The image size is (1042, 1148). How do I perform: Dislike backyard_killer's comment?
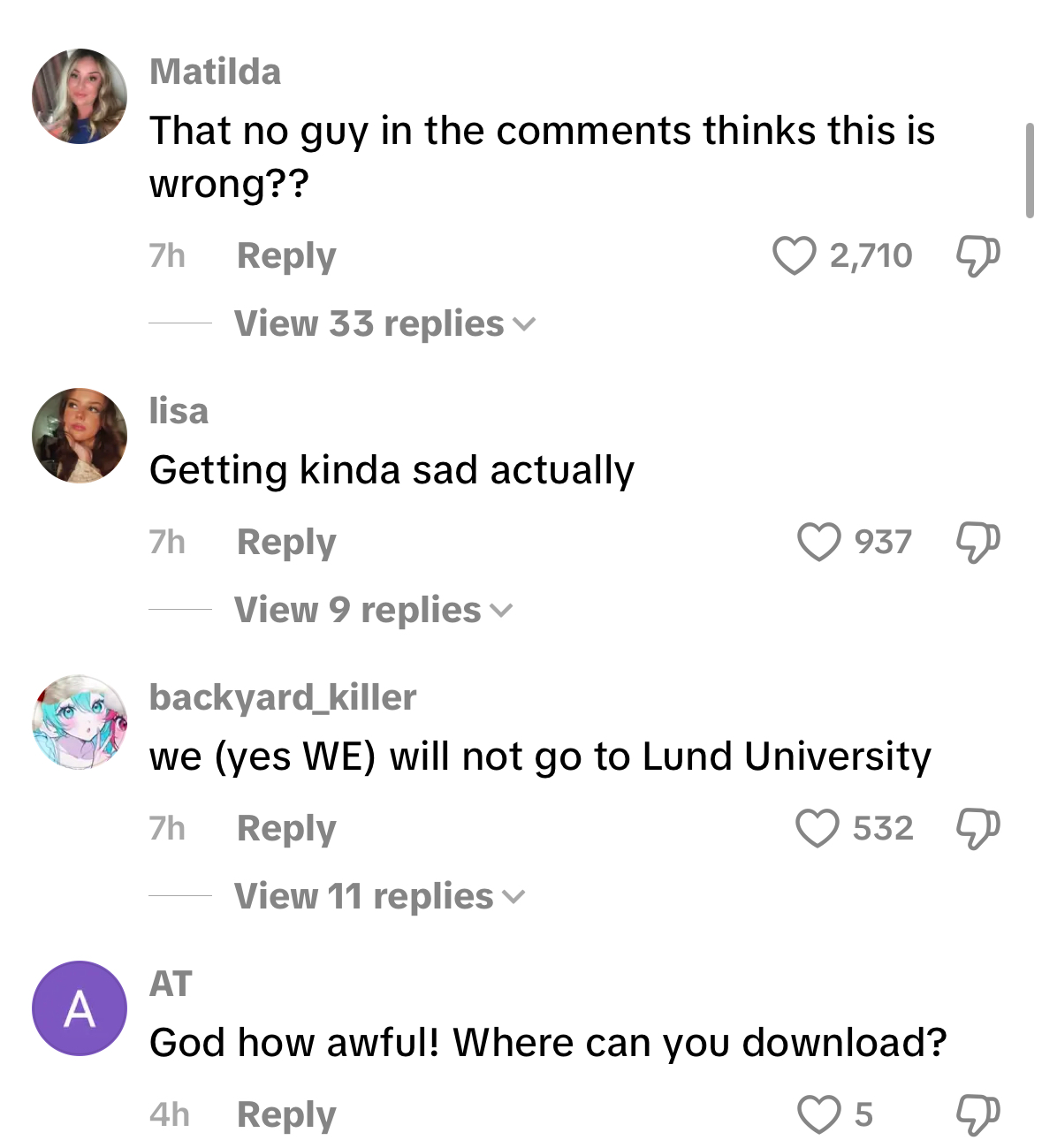click(x=977, y=828)
